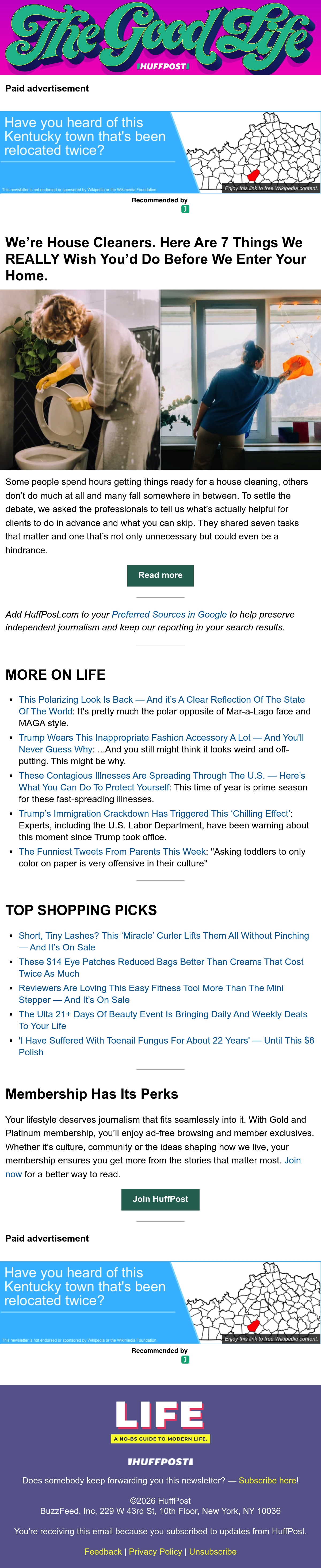Image resolution: width=321 pixels, height=1568 pixels.
Task: Tap the Join HuffPost button
Action: tap(160, 1199)
